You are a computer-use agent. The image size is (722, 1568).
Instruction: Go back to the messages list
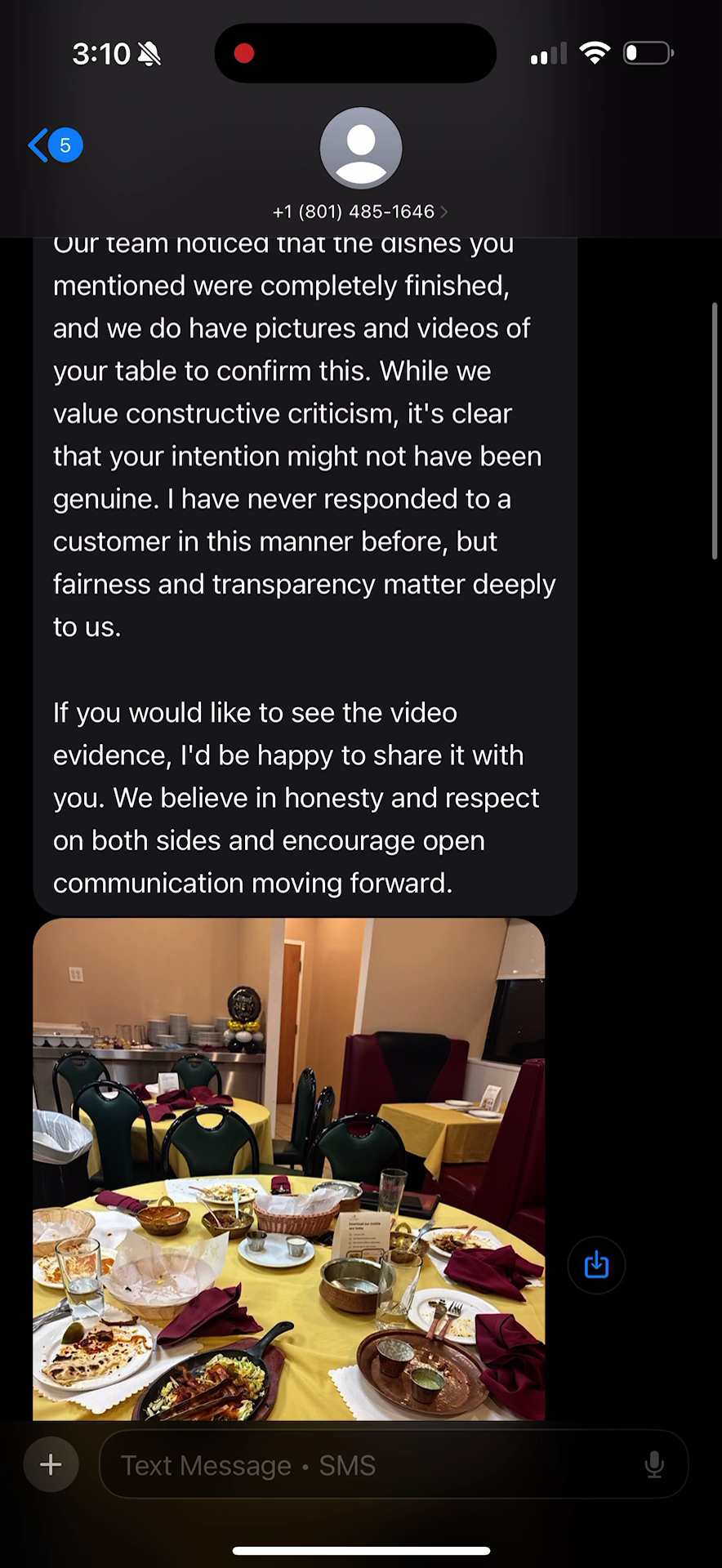click(54, 145)
